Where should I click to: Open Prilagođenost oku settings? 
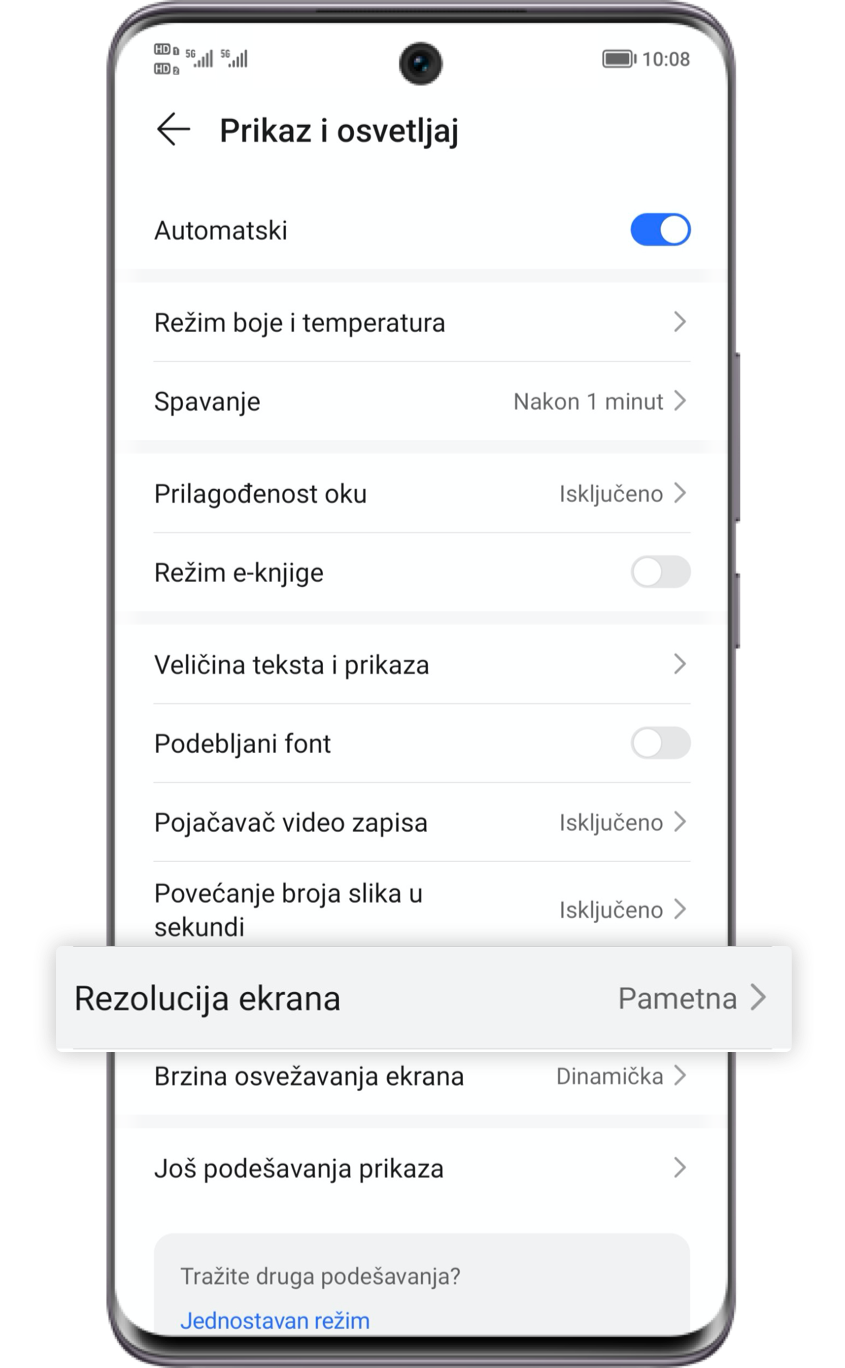click(x=422, y=494)
